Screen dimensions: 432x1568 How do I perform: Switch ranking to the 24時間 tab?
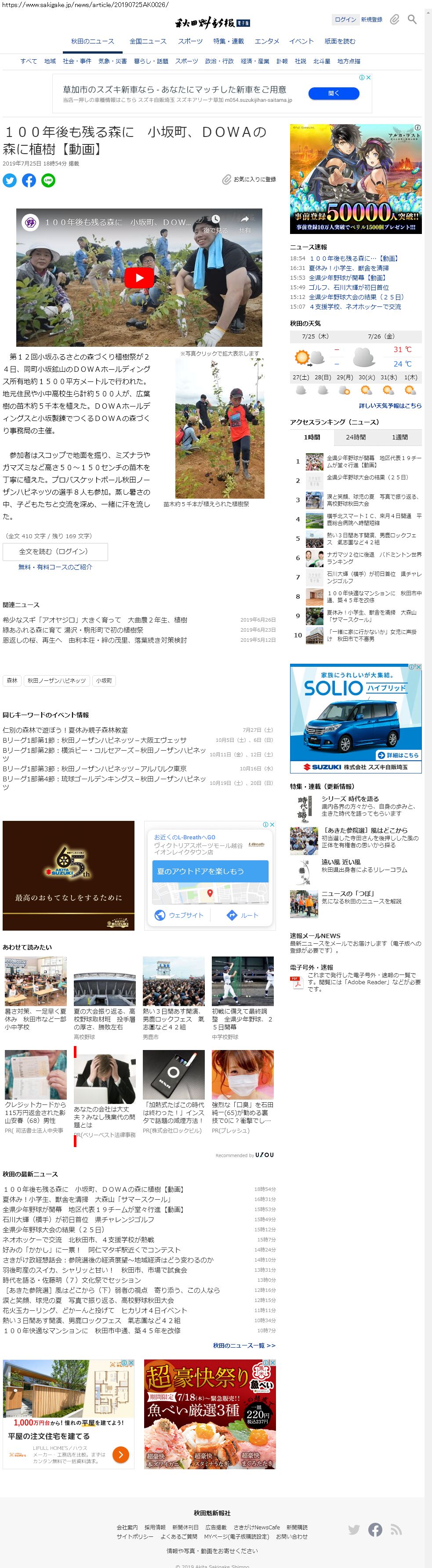(356, 437)
